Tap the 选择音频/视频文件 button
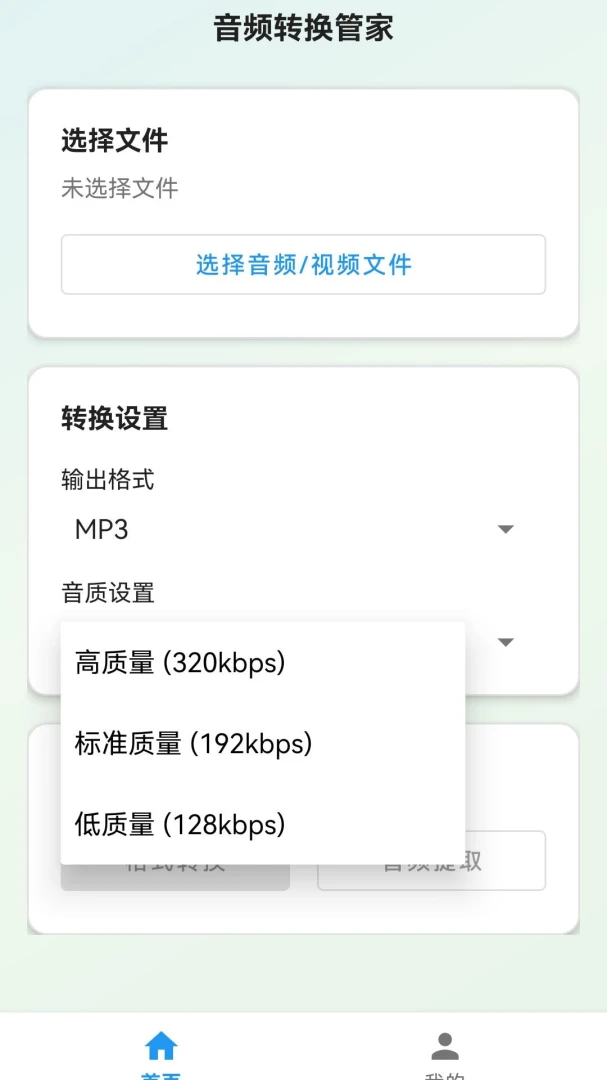The image size is (607, 1080). 303,264
